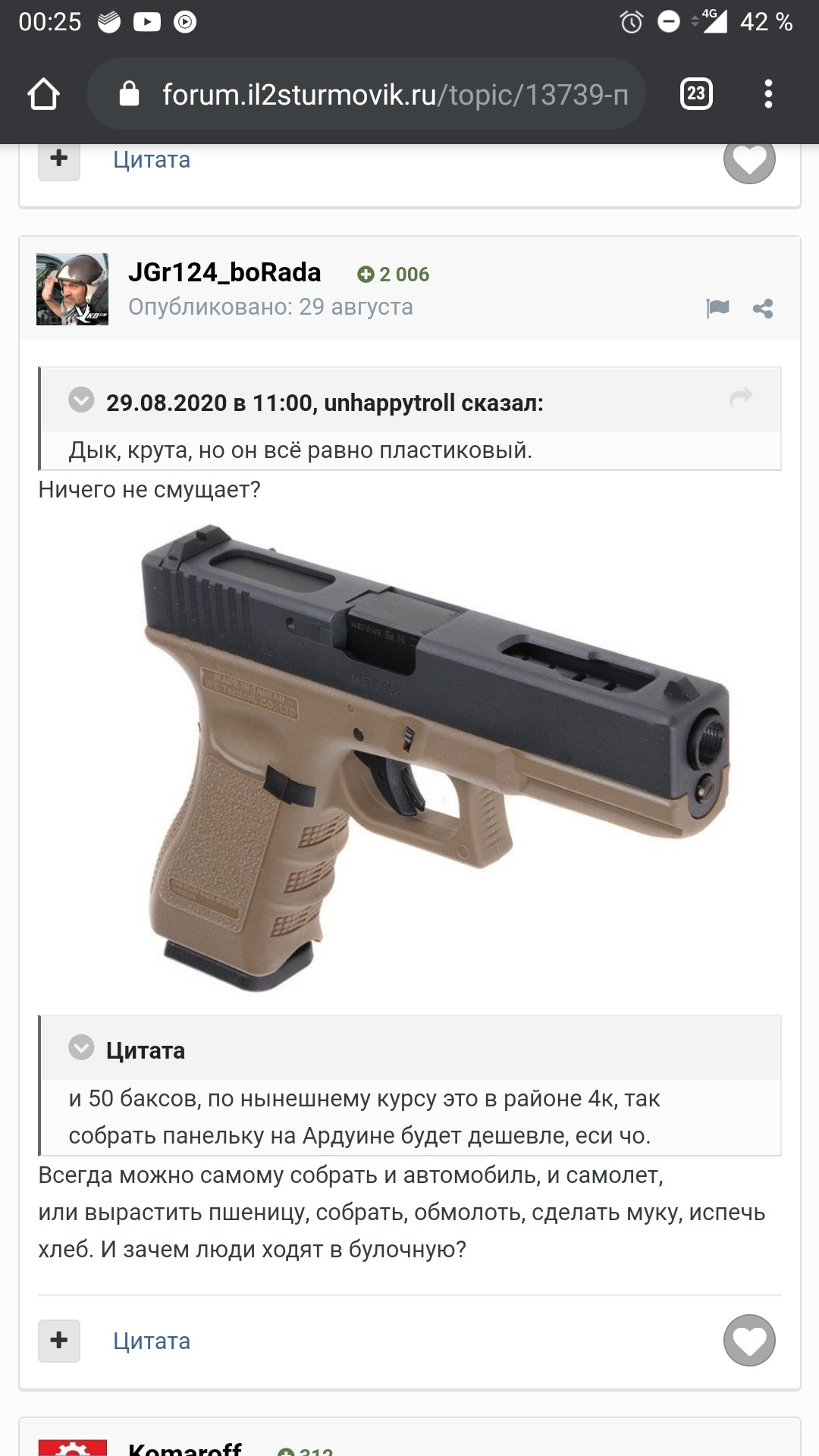The image size is (819, 1456).
Task: Tap the forum.il2sturmovik.ru address bar
Action: (366, 94)
